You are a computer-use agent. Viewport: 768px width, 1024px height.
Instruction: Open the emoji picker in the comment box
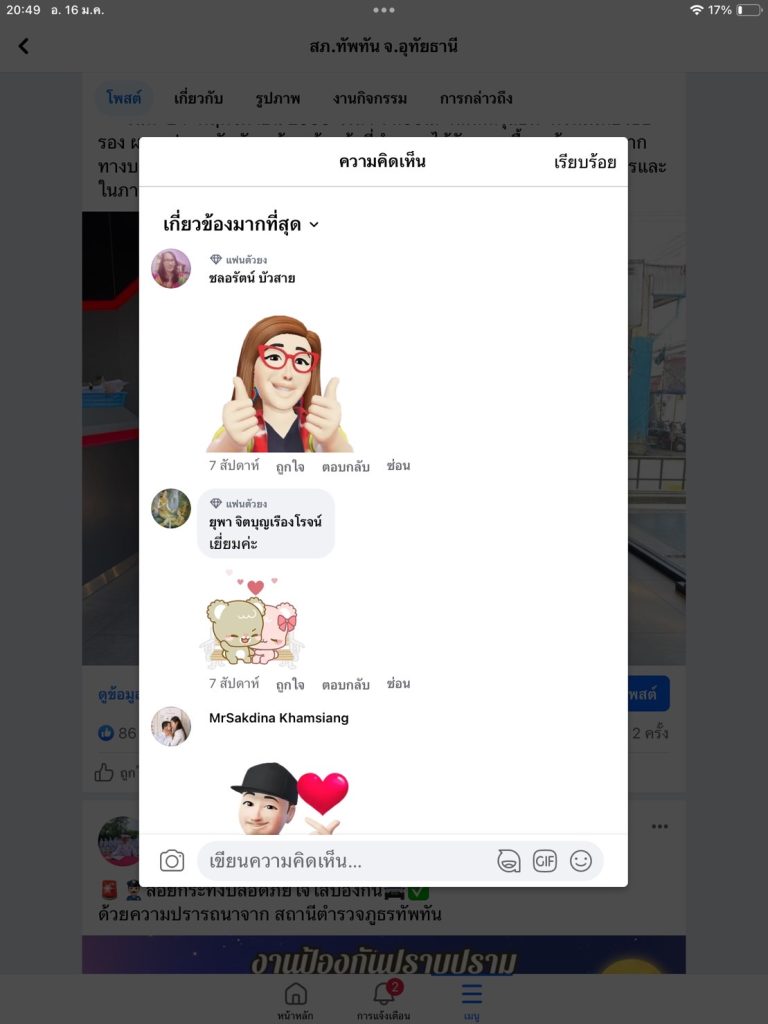click(x=581, y=861)
